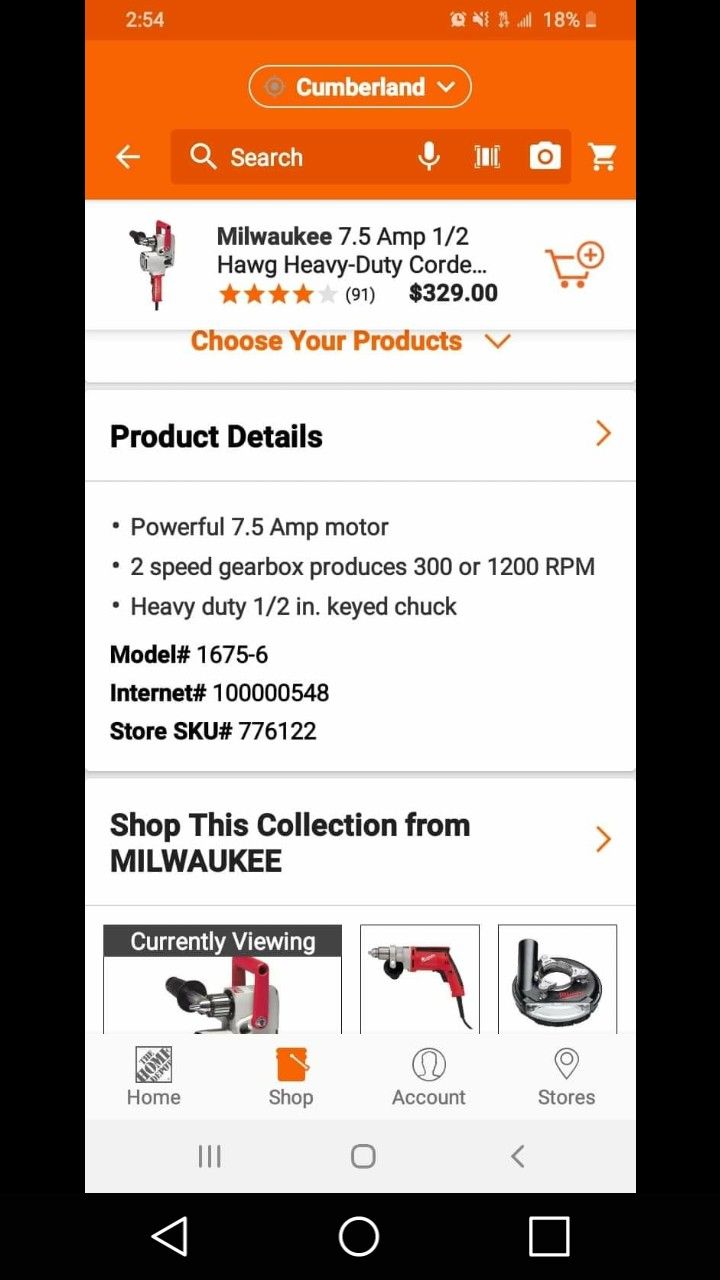This screenshot has height=1280, width=720.
Task: Select the Currently Viewing drill tile
Action: [x=222, y=980]
